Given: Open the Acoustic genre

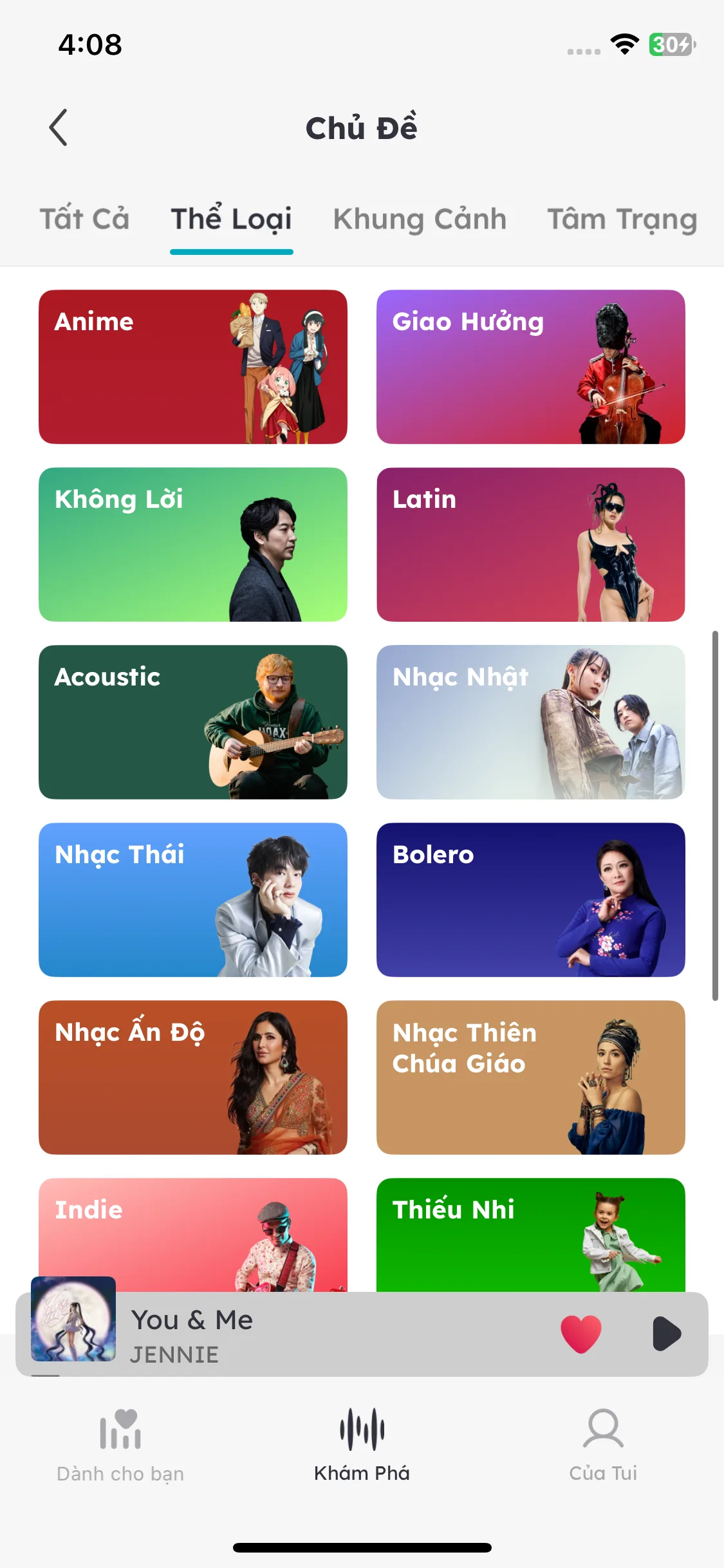Looking at the screenshot, I should tap(193, 722).
